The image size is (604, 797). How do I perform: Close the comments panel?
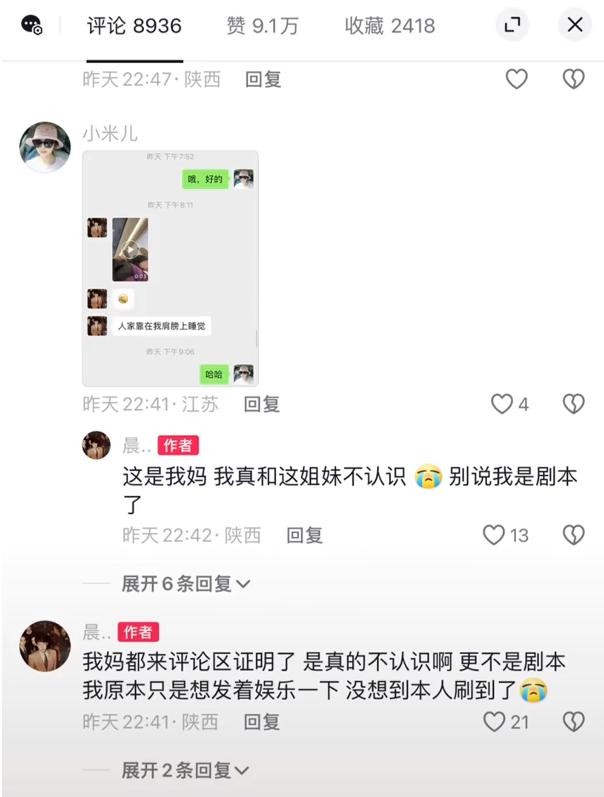click(x=575, y=25)
